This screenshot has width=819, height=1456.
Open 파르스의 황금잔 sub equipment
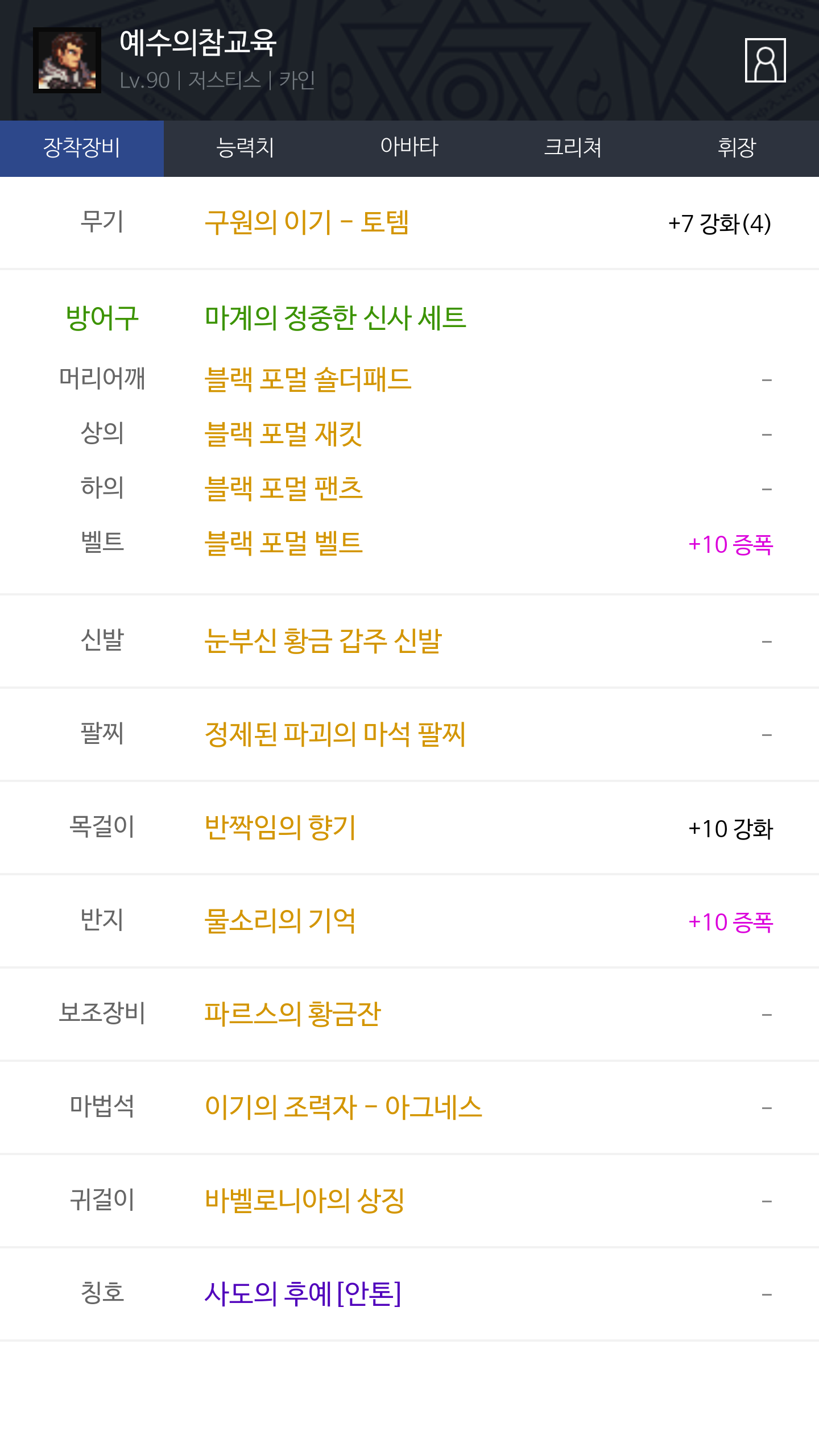(292, 1014)
